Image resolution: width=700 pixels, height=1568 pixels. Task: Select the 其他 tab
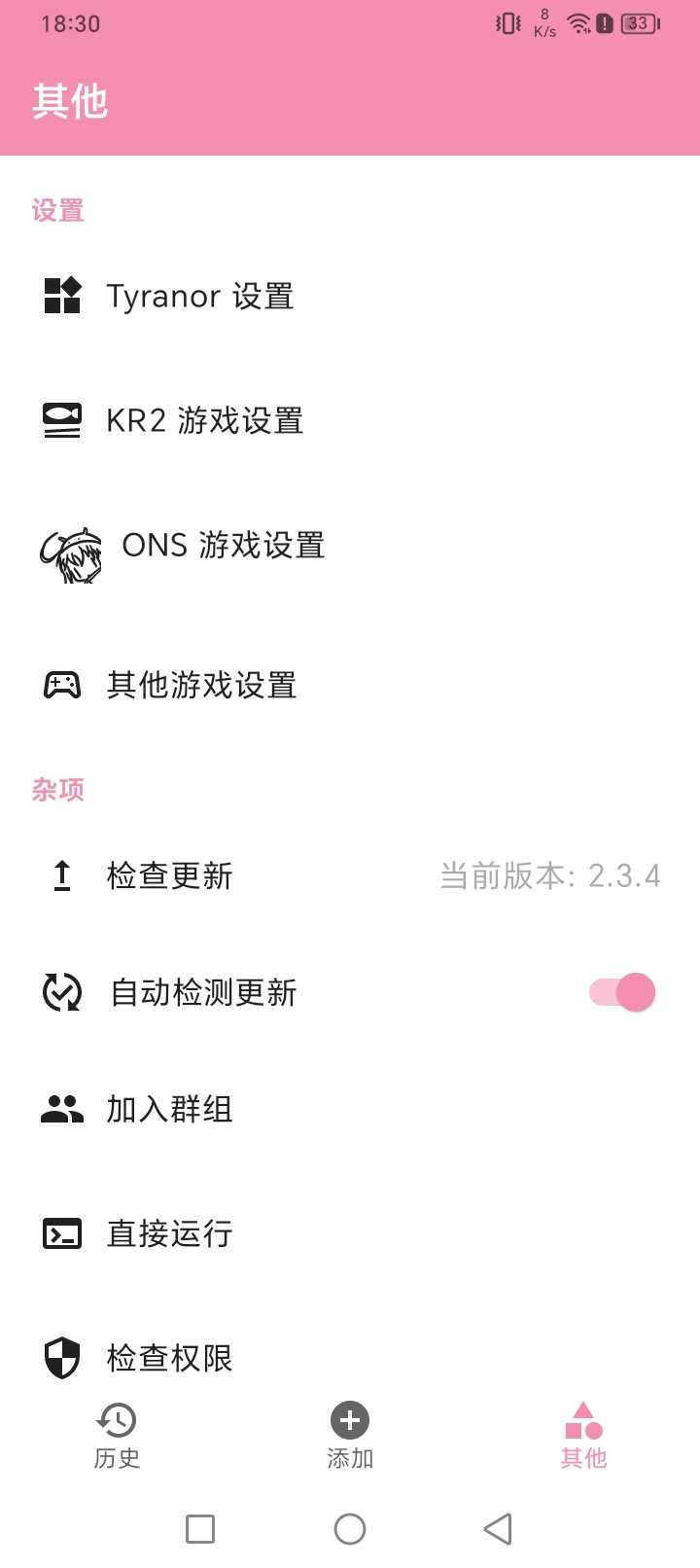tap(583, 1435)
